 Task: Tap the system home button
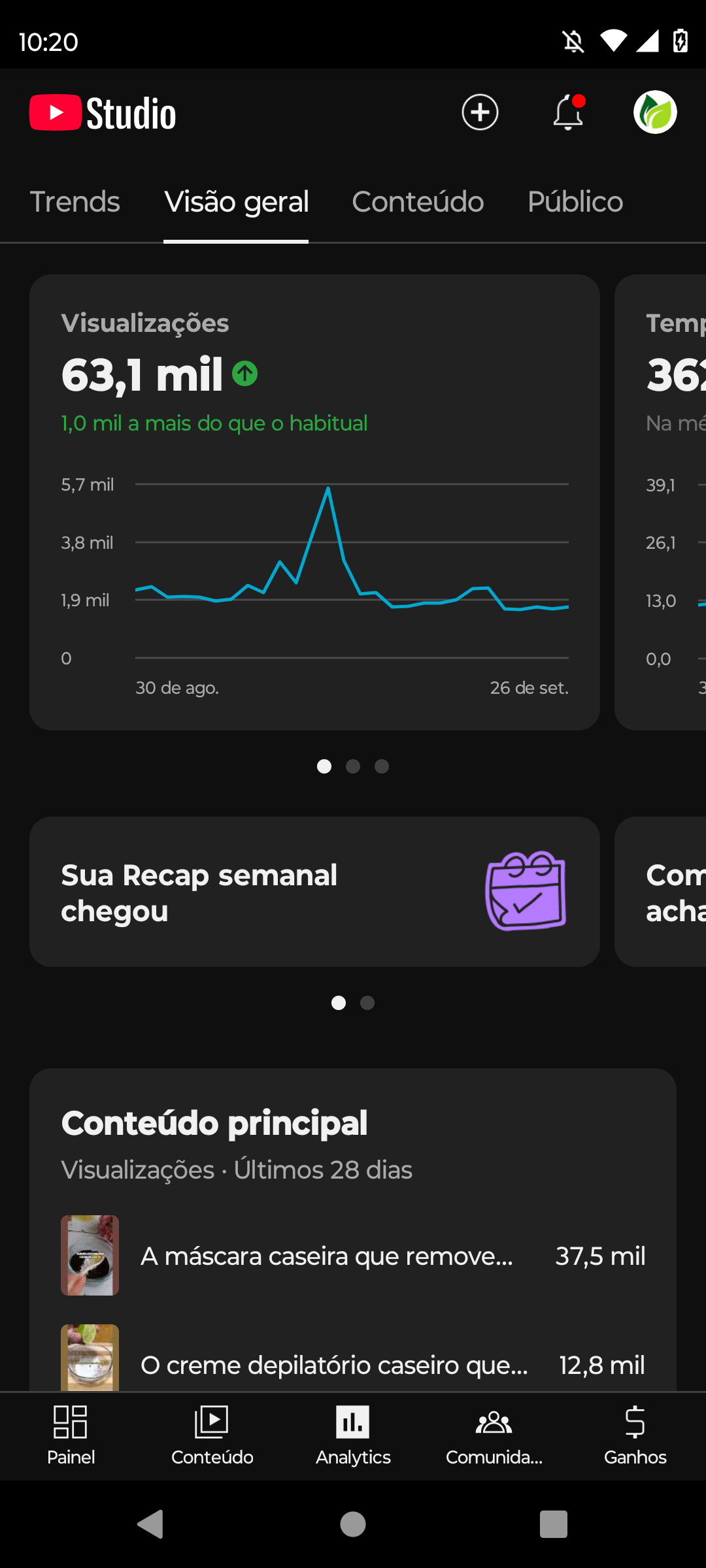point(353,1524)
